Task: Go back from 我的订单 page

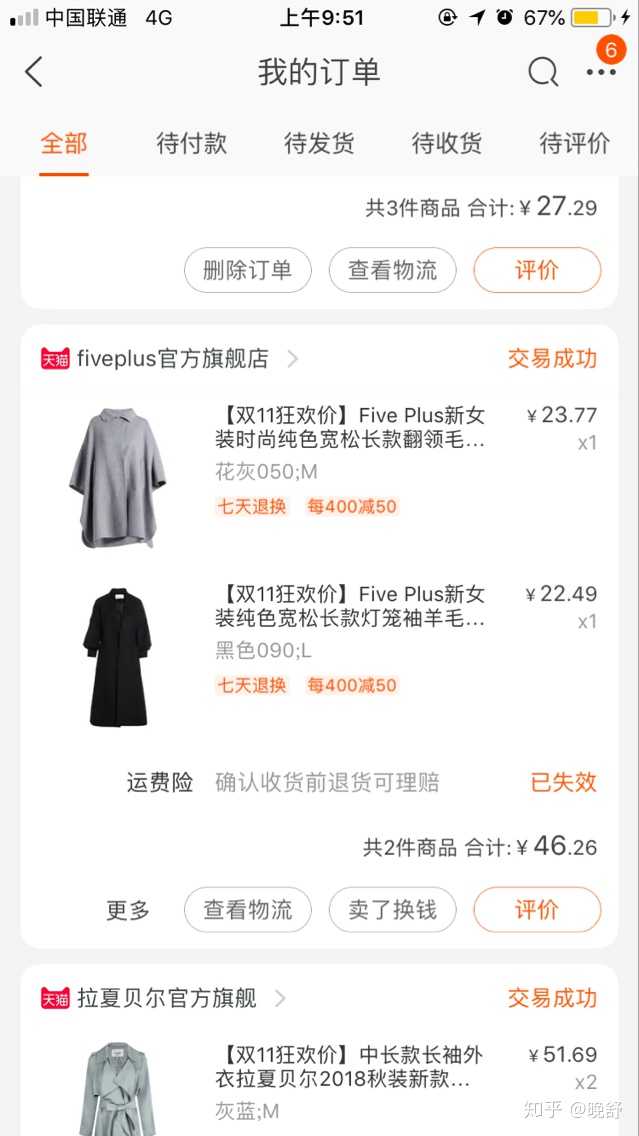Action: (35, 72)
